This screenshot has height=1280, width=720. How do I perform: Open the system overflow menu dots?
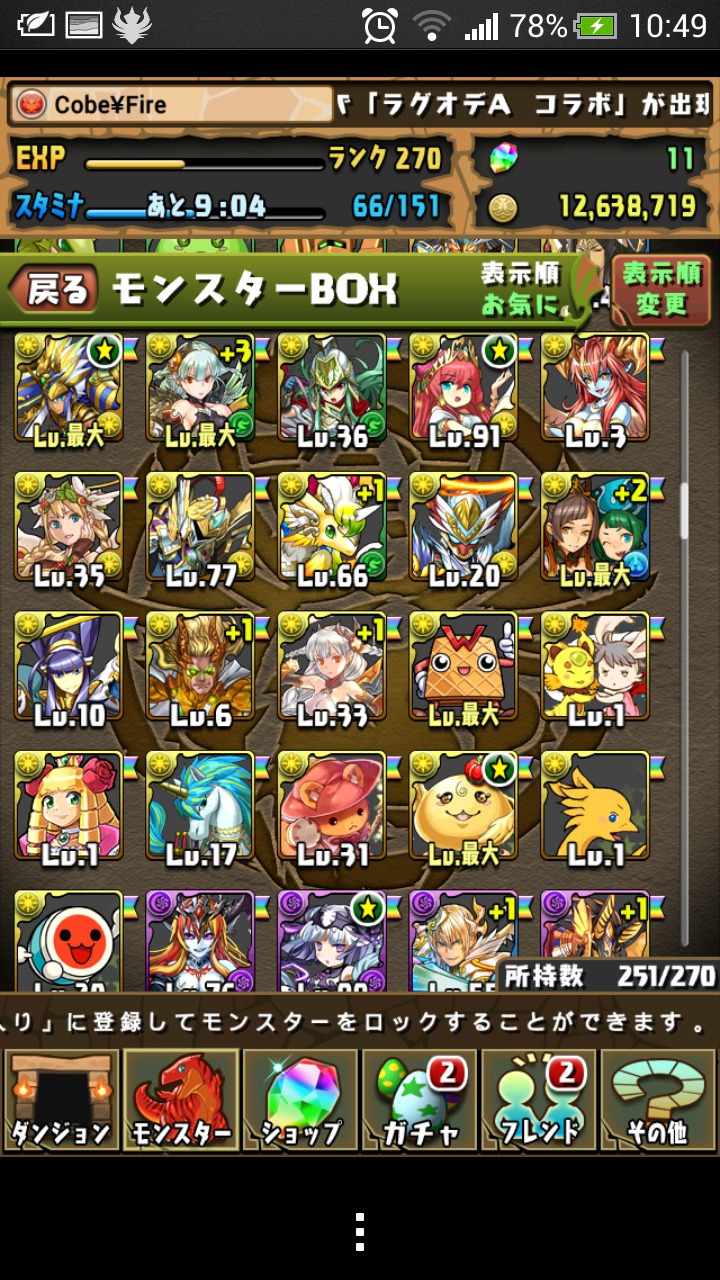click(x=360, y=1232)
